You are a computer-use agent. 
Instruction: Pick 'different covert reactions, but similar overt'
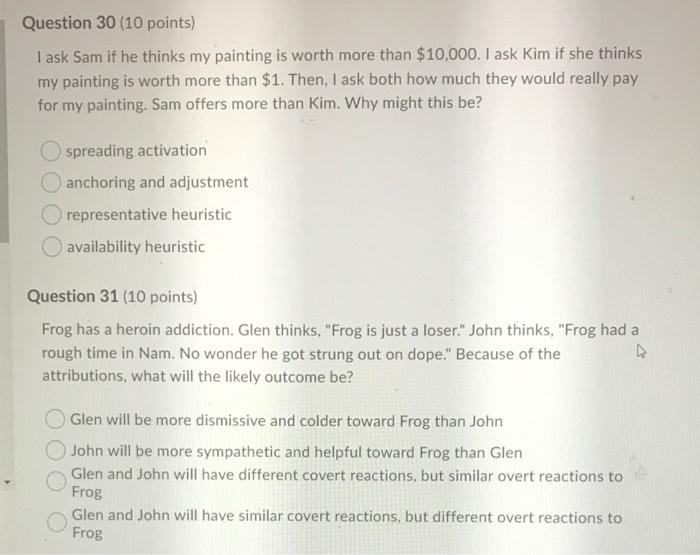[57, 481]
